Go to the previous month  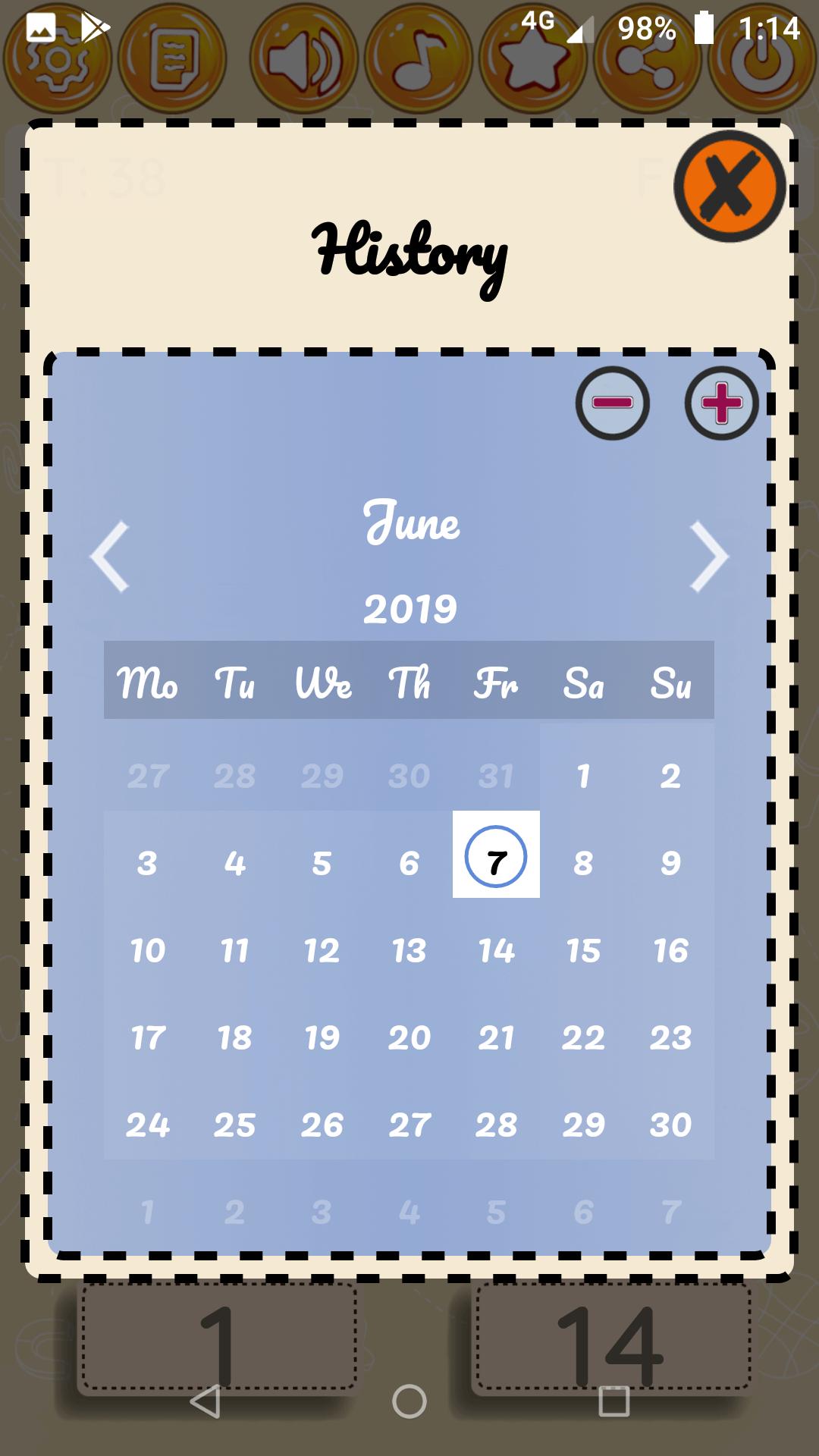click(111, 557)
